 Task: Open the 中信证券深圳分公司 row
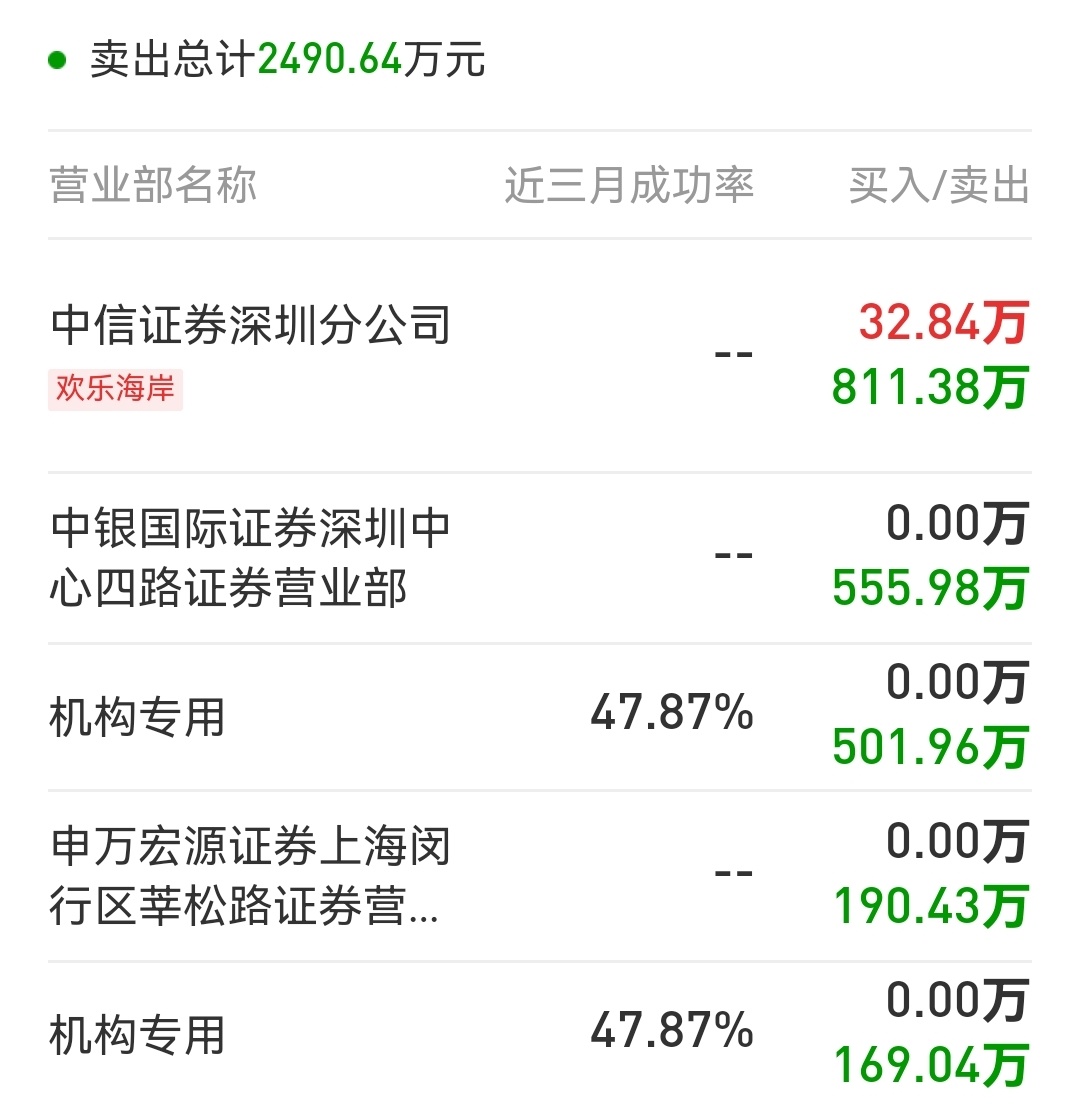tap(250, 325)
